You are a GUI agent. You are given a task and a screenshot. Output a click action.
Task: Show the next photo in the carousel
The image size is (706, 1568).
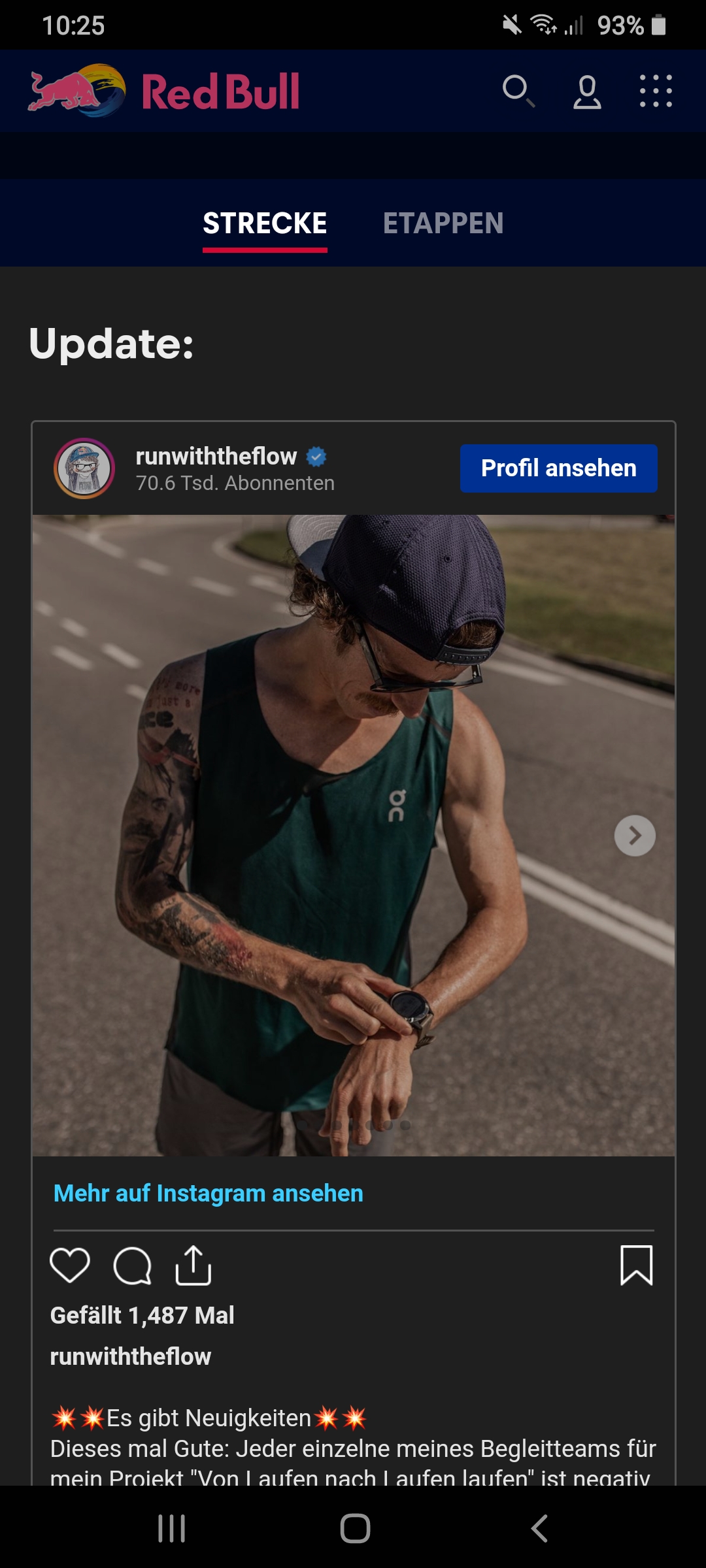click(x=635, y=835)
